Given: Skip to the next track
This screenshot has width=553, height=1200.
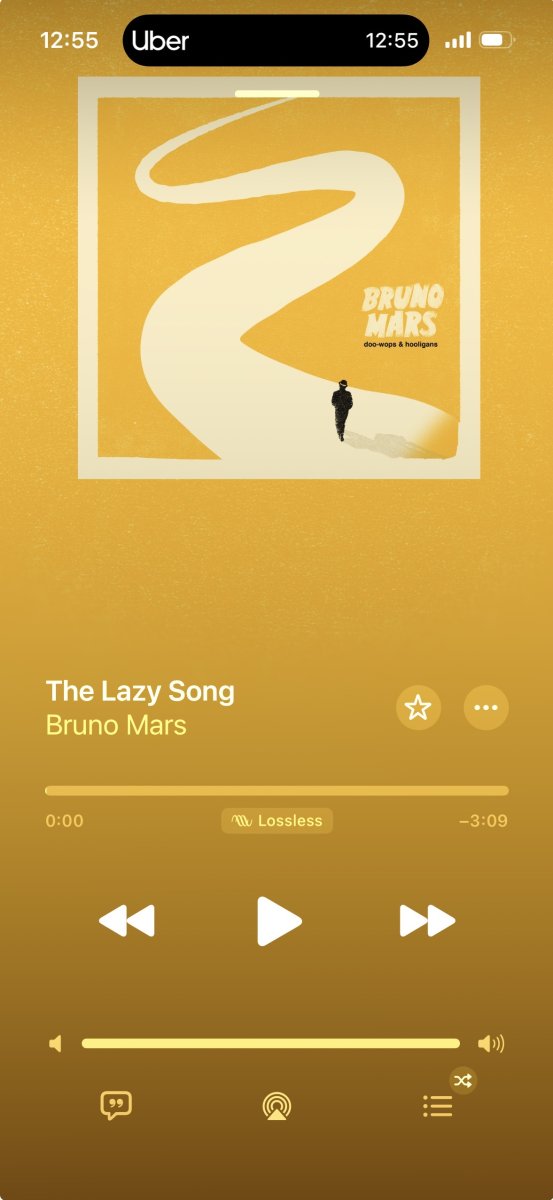Looking at the screenshot, I should [427, 921].
